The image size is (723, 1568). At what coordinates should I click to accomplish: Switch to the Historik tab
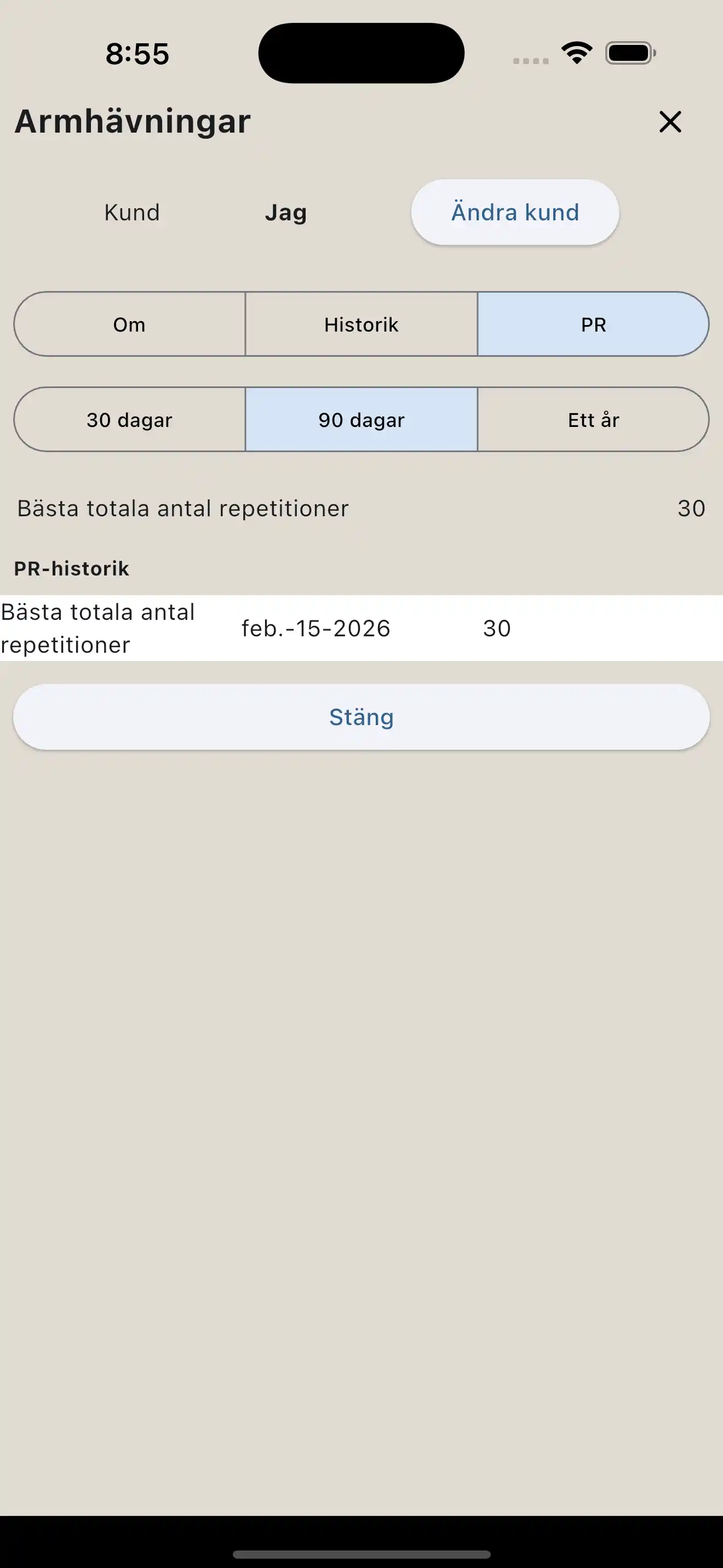[361, 324]
